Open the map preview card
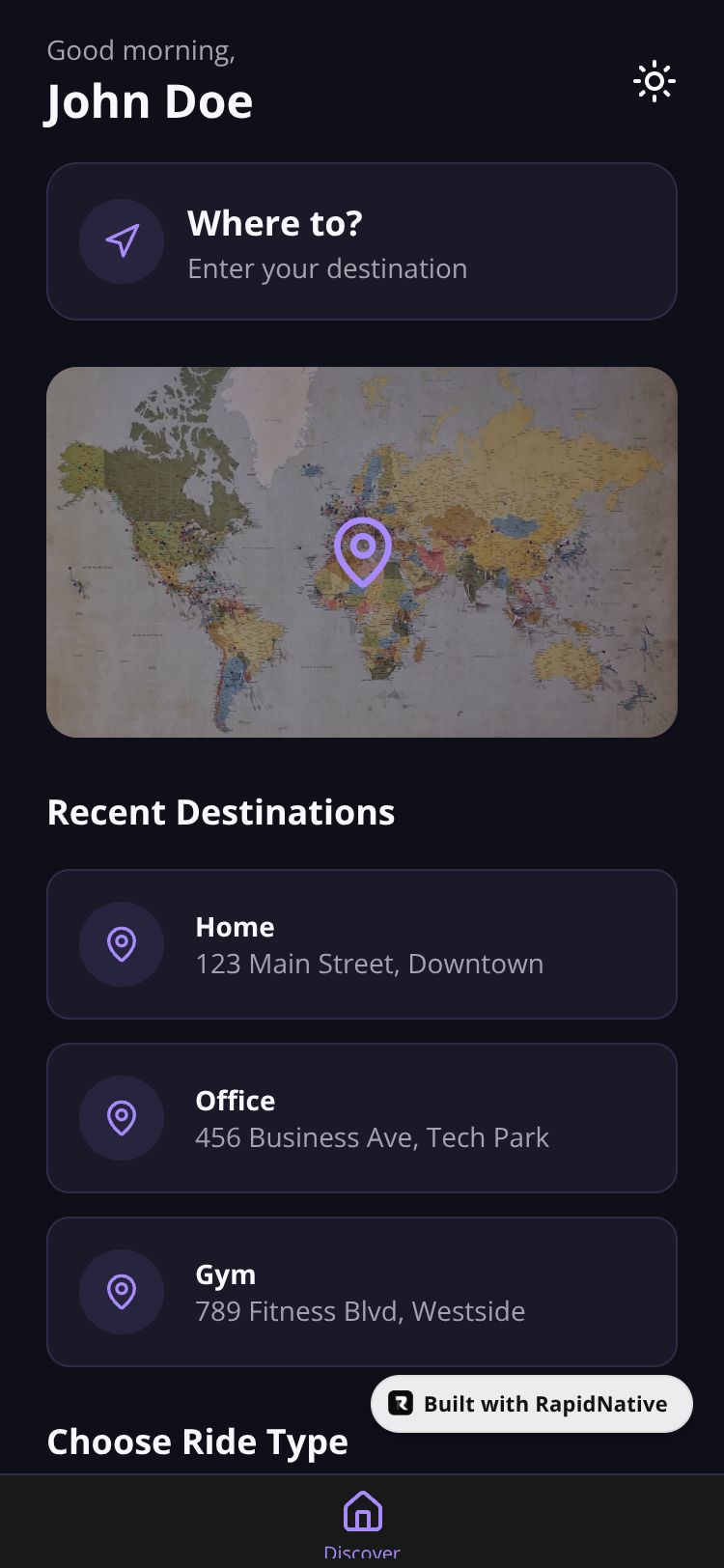Screen dimensions: 724x1568 coord(362,552)
